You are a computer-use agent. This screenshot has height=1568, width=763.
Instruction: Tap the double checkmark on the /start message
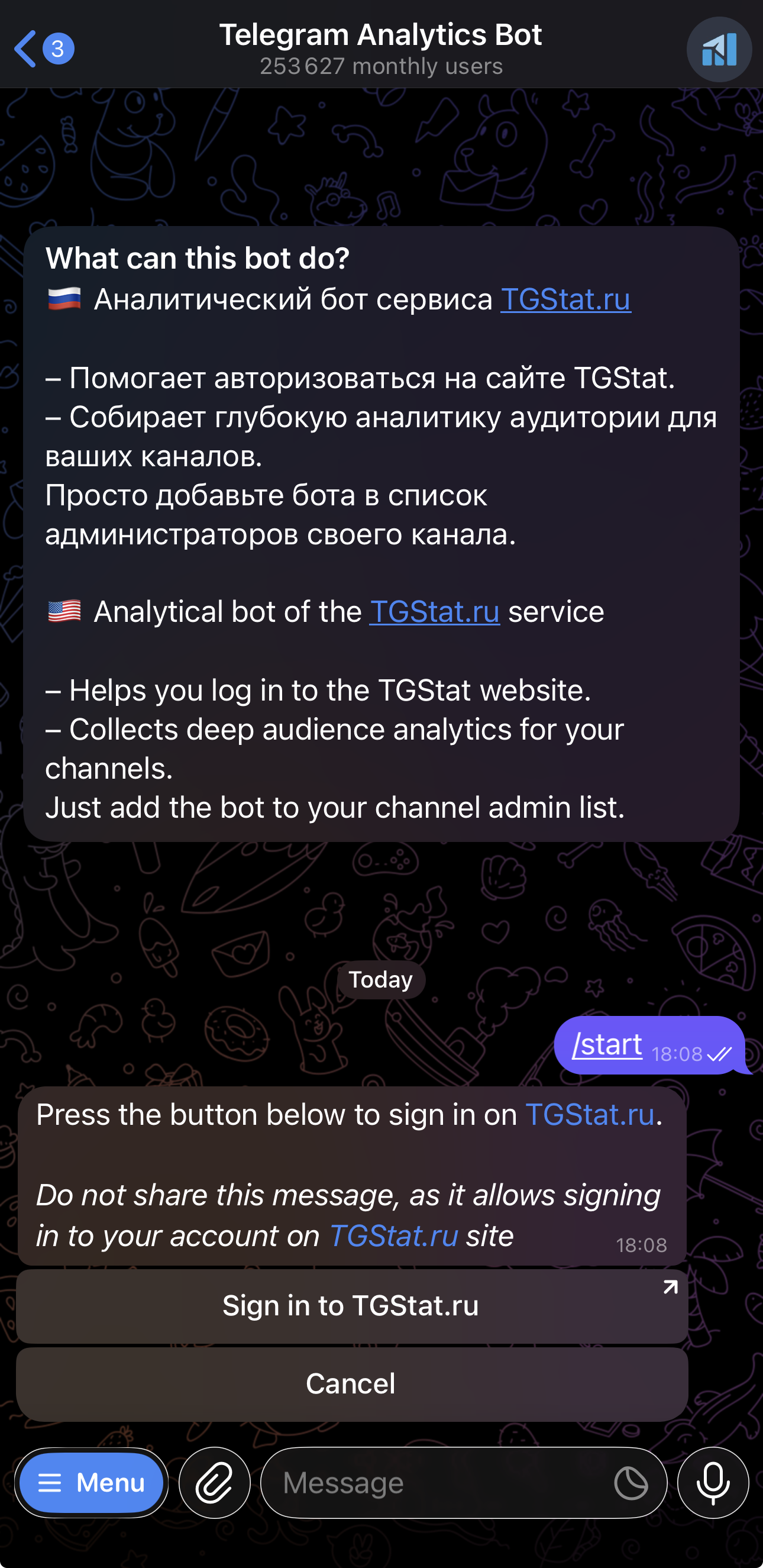click(719, 1054)
